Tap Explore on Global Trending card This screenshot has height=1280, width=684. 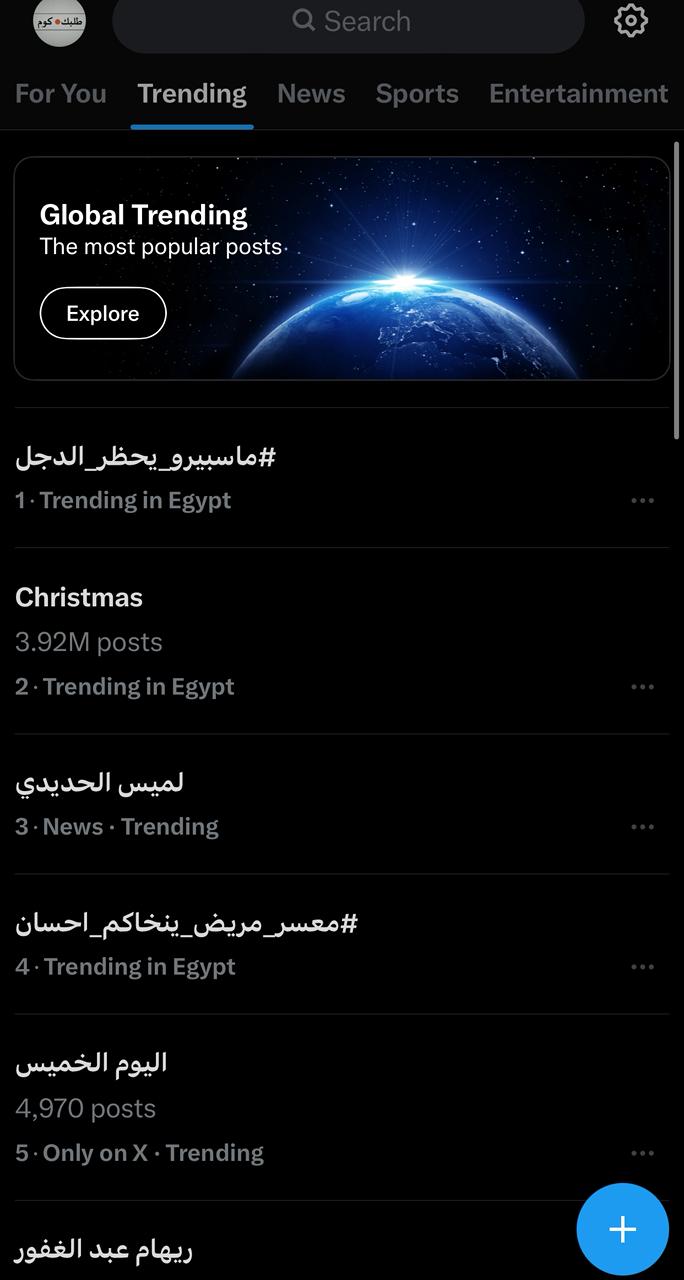(x=103, y=313)
